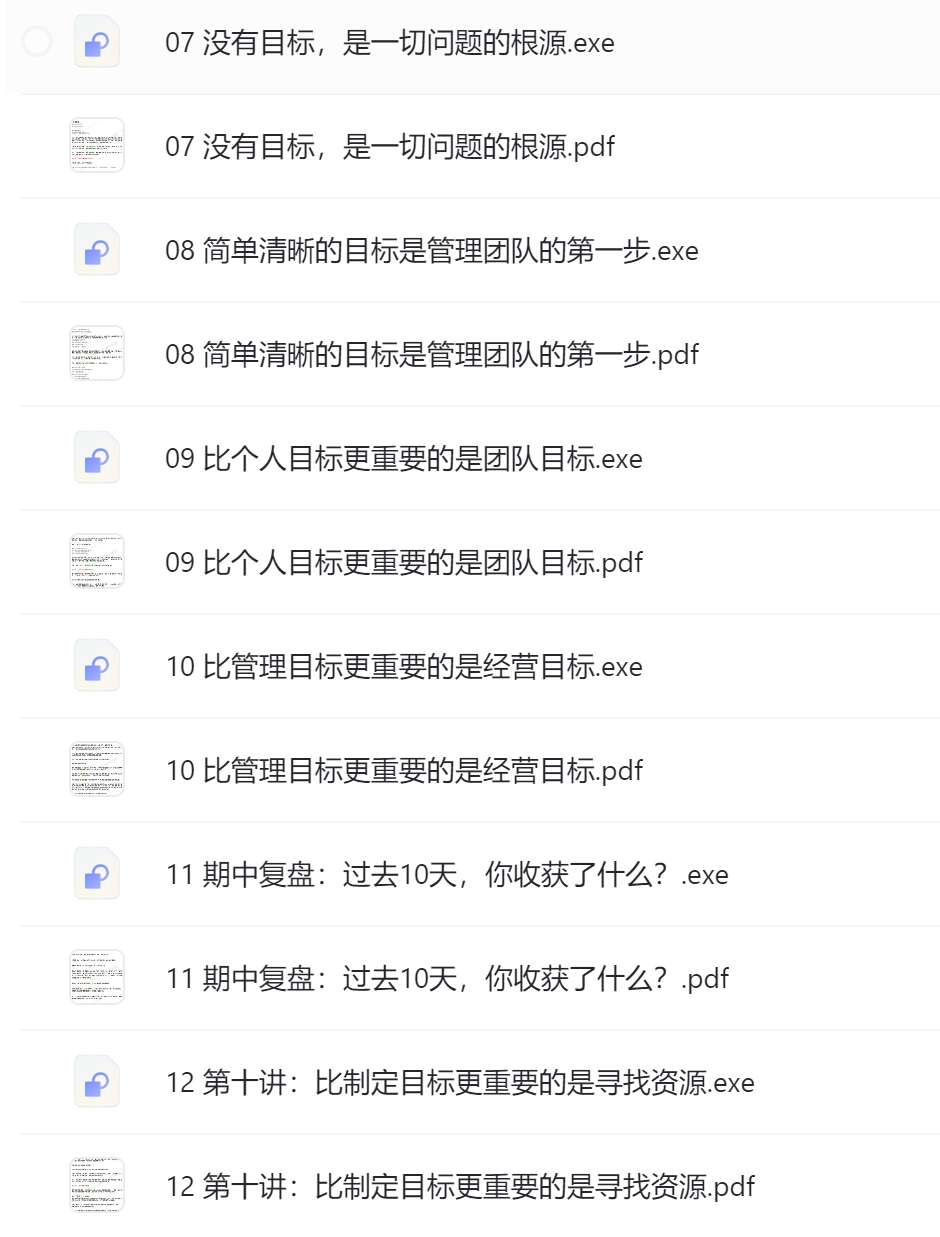Open 11 期中复盘 .exe file

(x=446, y=875)
